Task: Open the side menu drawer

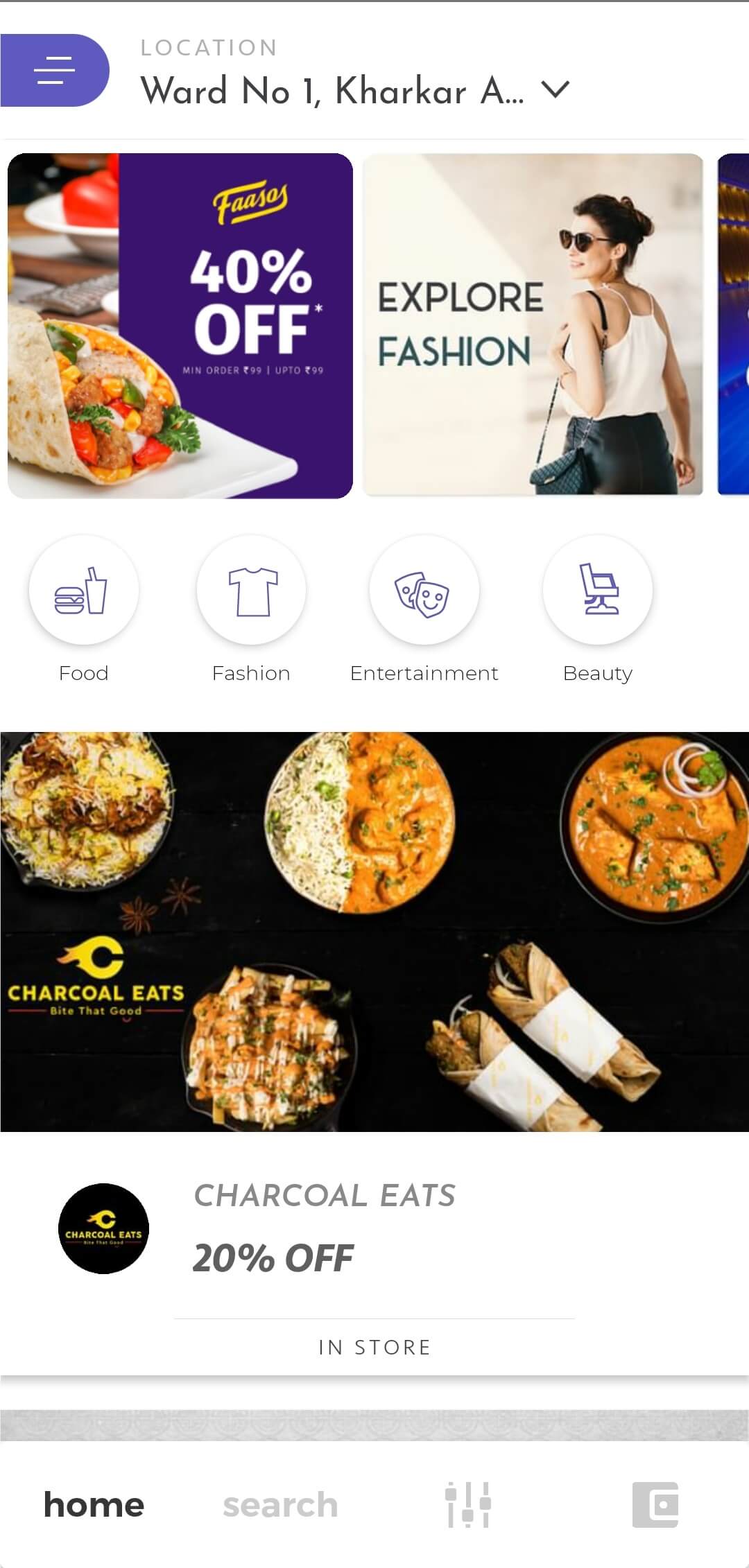Action: pos(55,70)
